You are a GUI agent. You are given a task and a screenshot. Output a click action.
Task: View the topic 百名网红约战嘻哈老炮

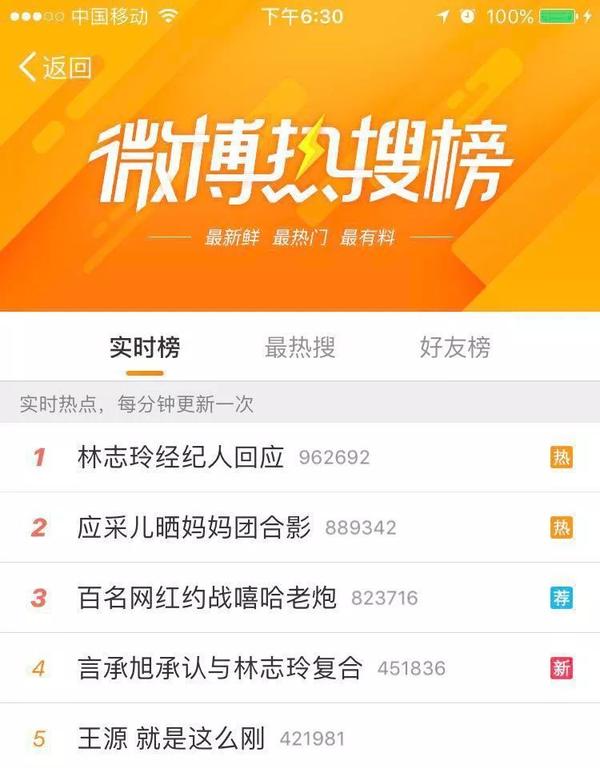pos(207,598)
